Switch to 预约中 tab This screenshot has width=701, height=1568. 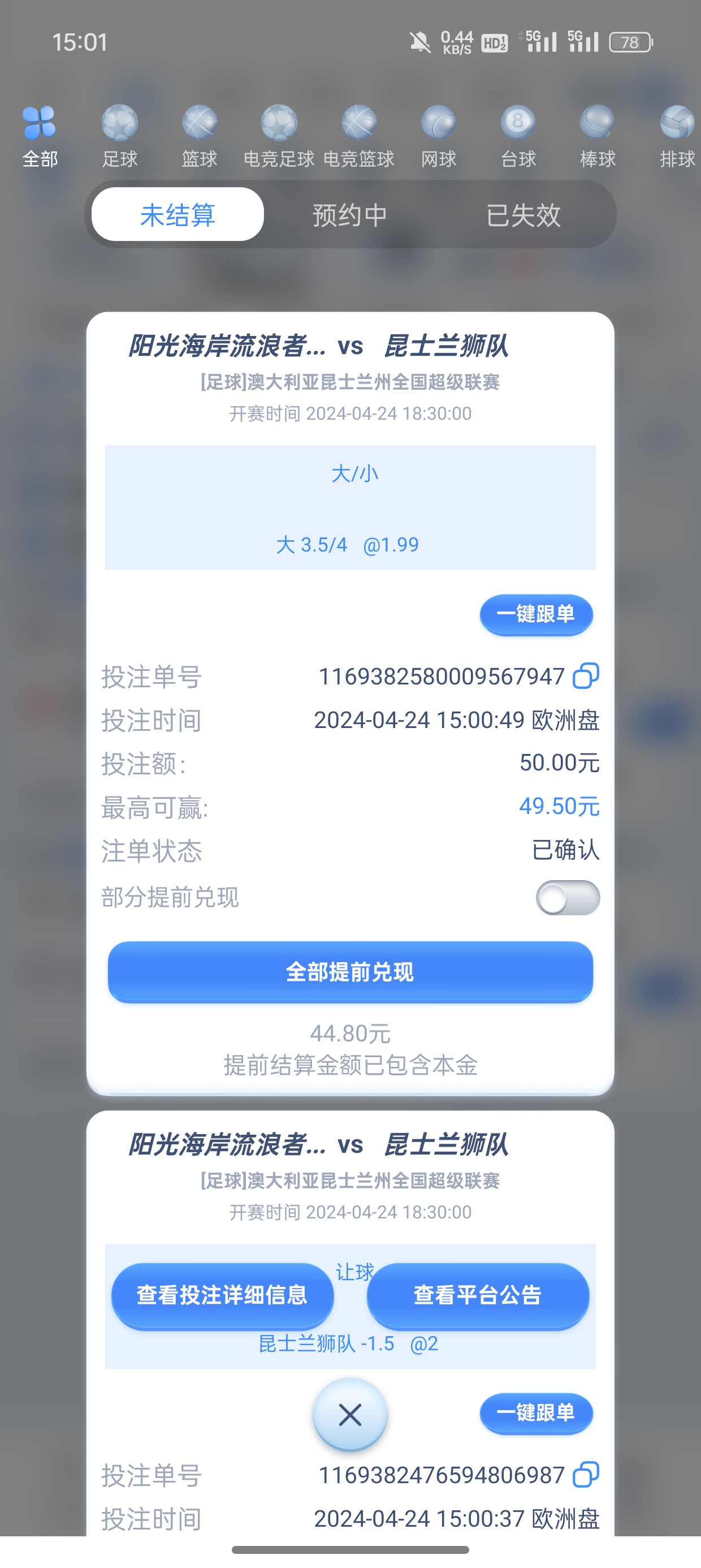point(350,215)
